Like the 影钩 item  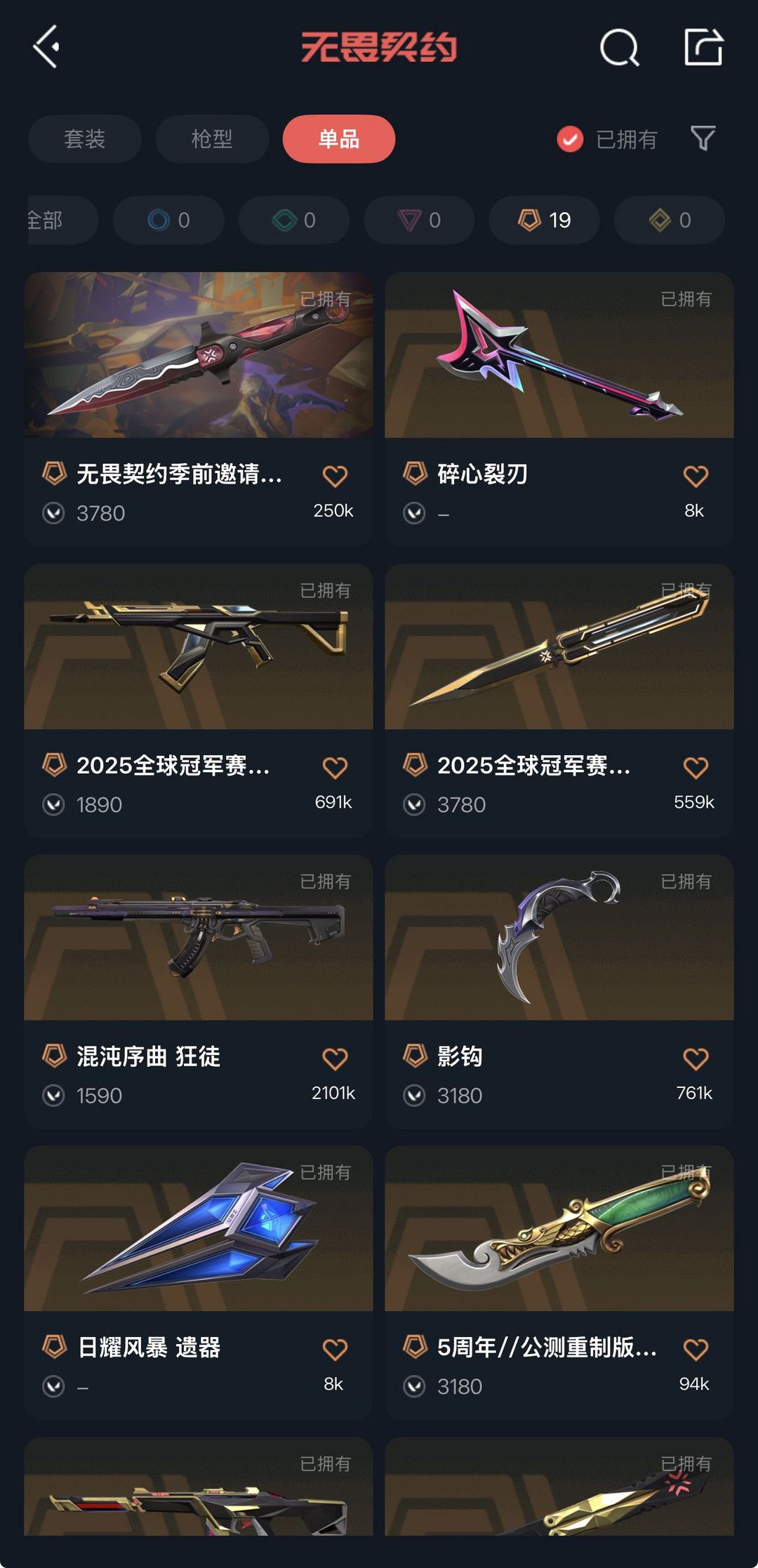696,1058
